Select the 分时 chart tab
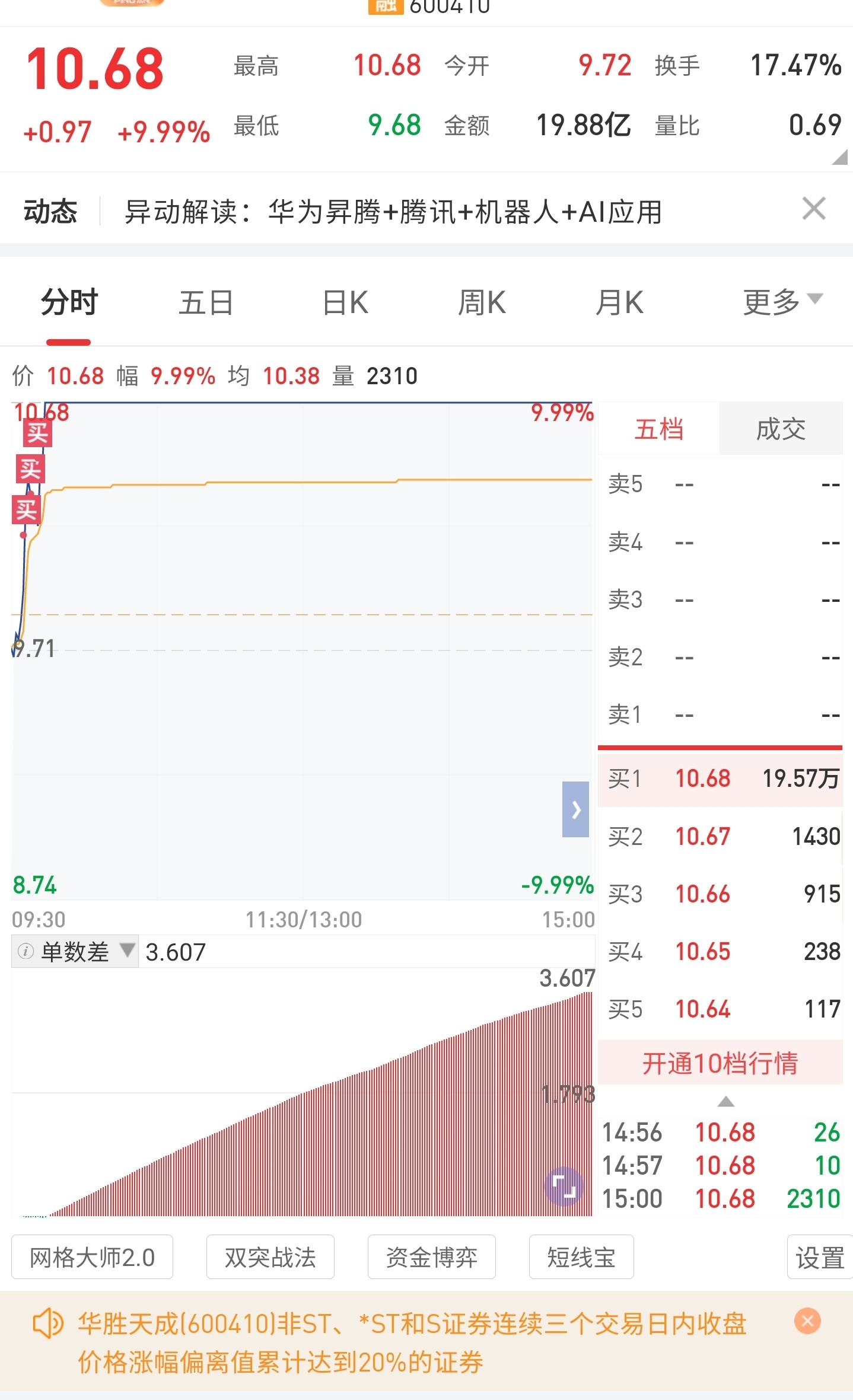 [69, 302]
